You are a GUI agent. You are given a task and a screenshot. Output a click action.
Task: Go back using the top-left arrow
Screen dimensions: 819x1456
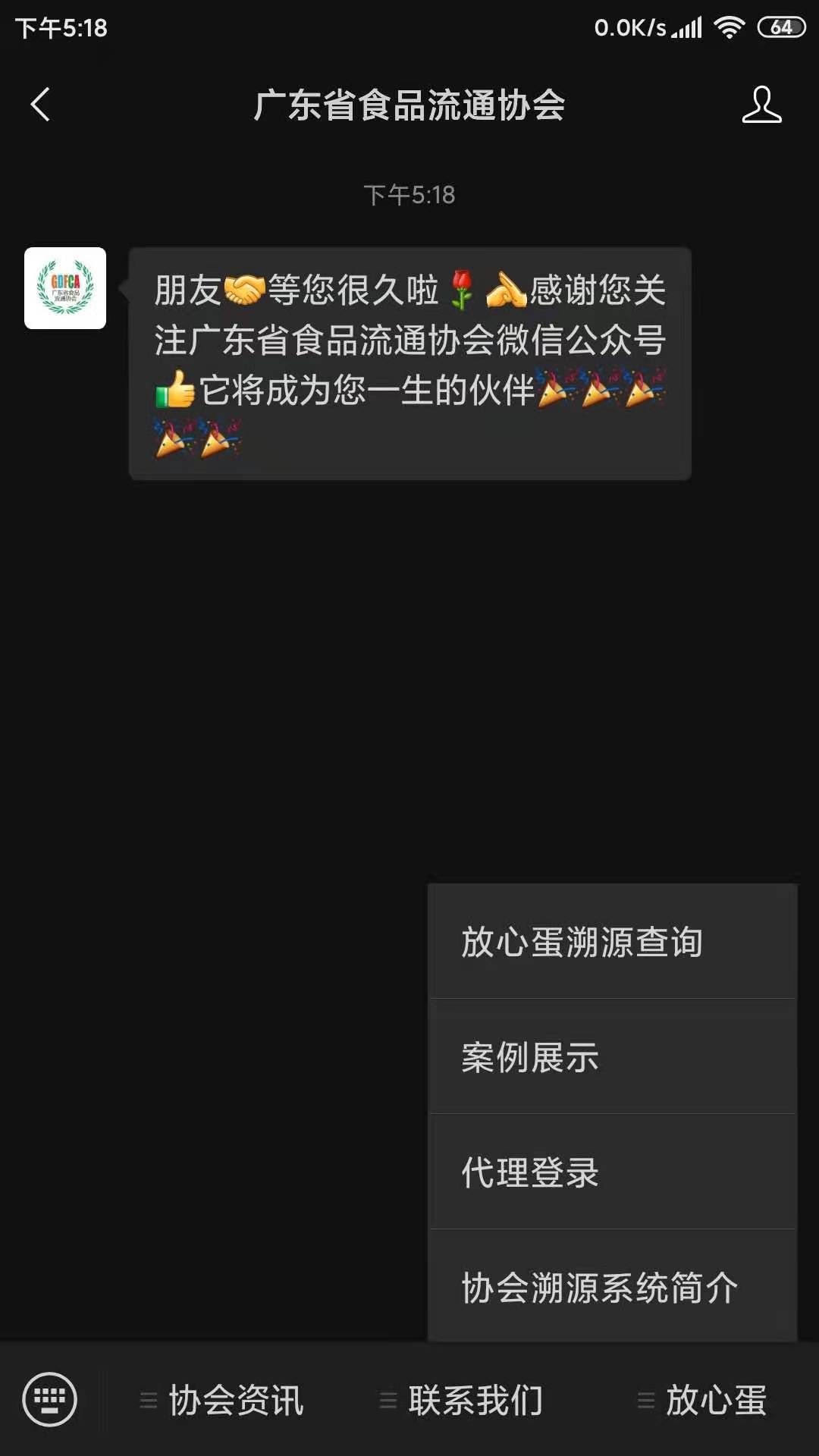[41, 105]
